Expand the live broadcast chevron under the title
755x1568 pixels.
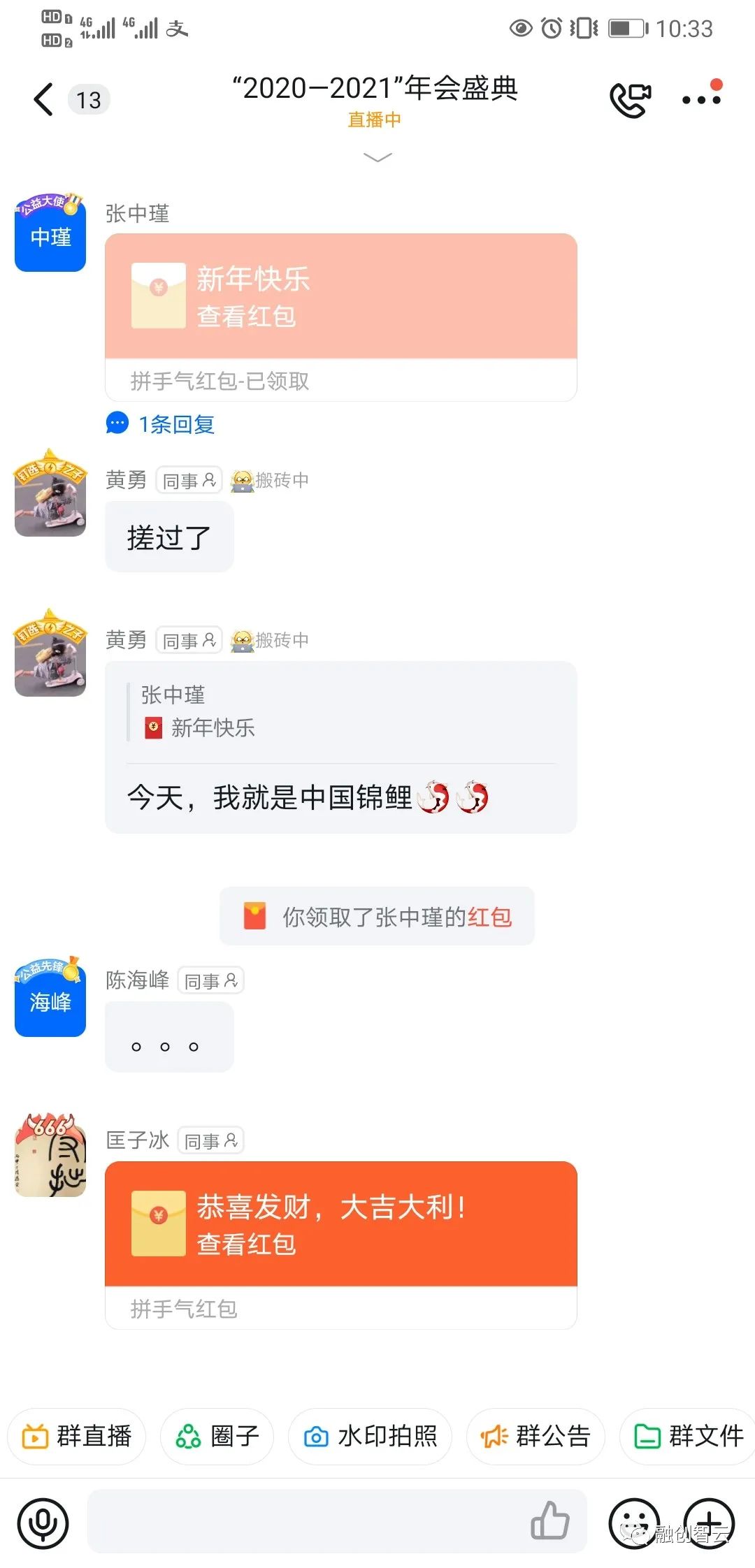(377, 157)
